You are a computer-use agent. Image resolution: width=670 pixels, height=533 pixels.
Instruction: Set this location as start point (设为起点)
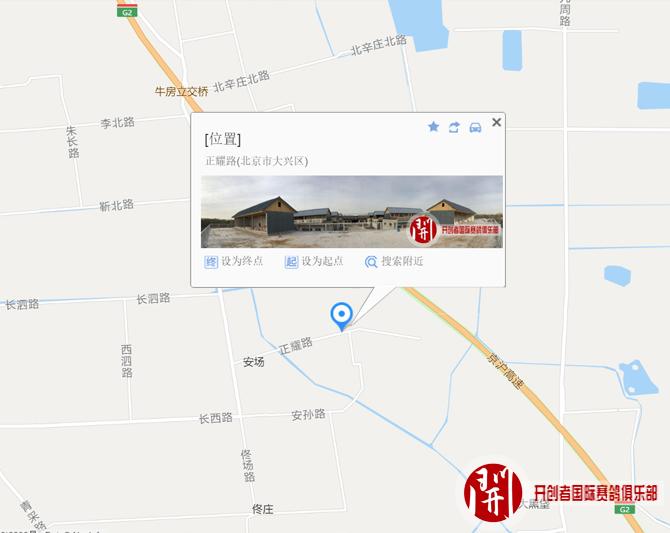coord(313,261)
